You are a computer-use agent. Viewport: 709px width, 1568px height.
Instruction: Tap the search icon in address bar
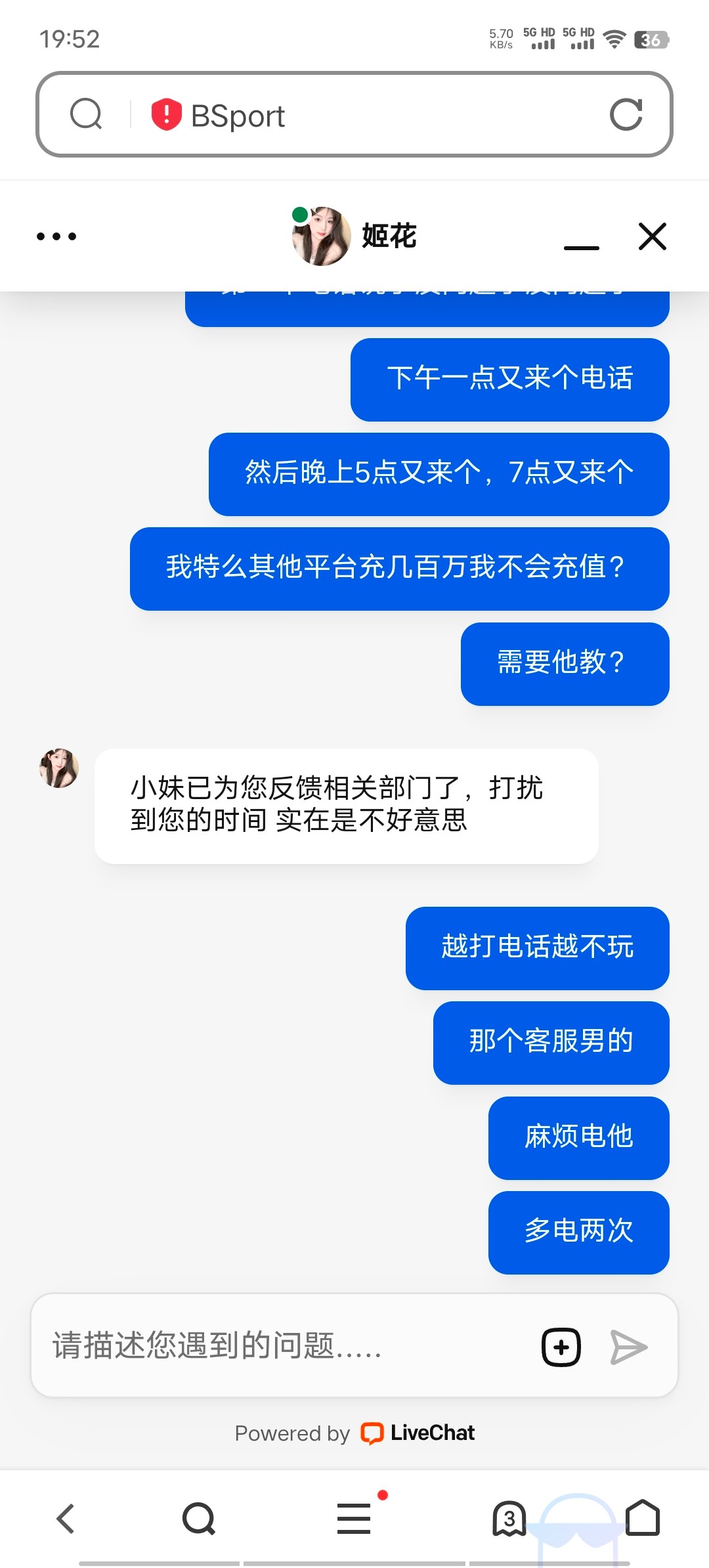[86, 115]
